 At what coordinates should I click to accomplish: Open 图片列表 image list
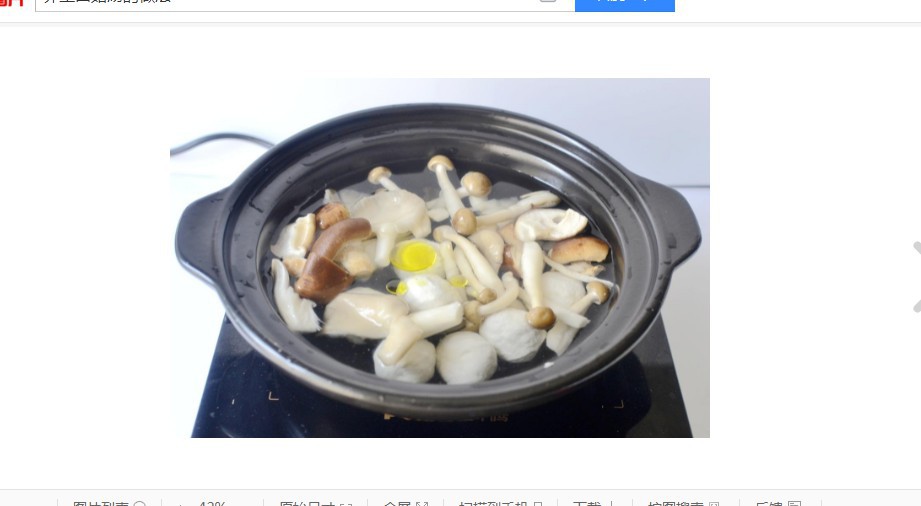(x=107, y=503)
